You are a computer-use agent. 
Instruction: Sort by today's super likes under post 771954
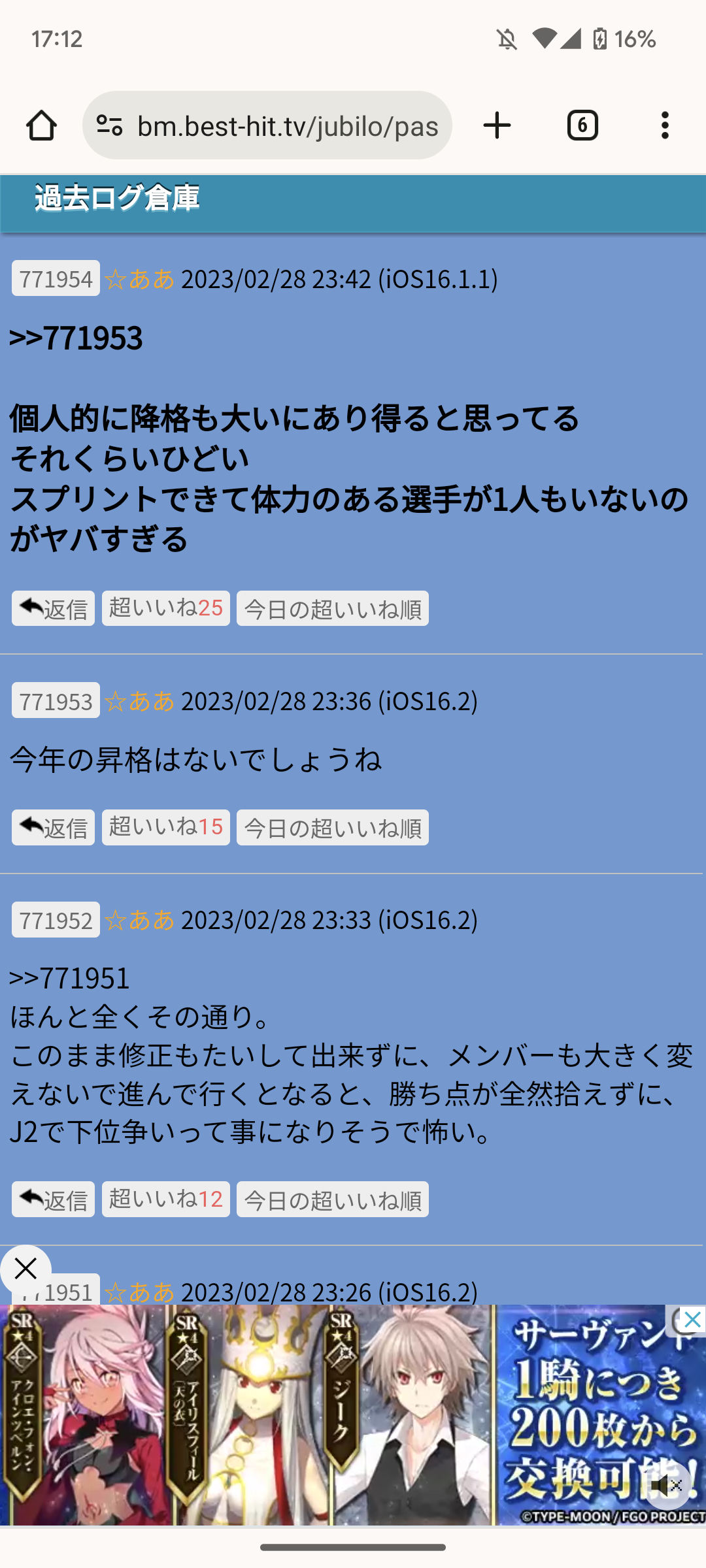pyautogui.click(x=332, y=608)
